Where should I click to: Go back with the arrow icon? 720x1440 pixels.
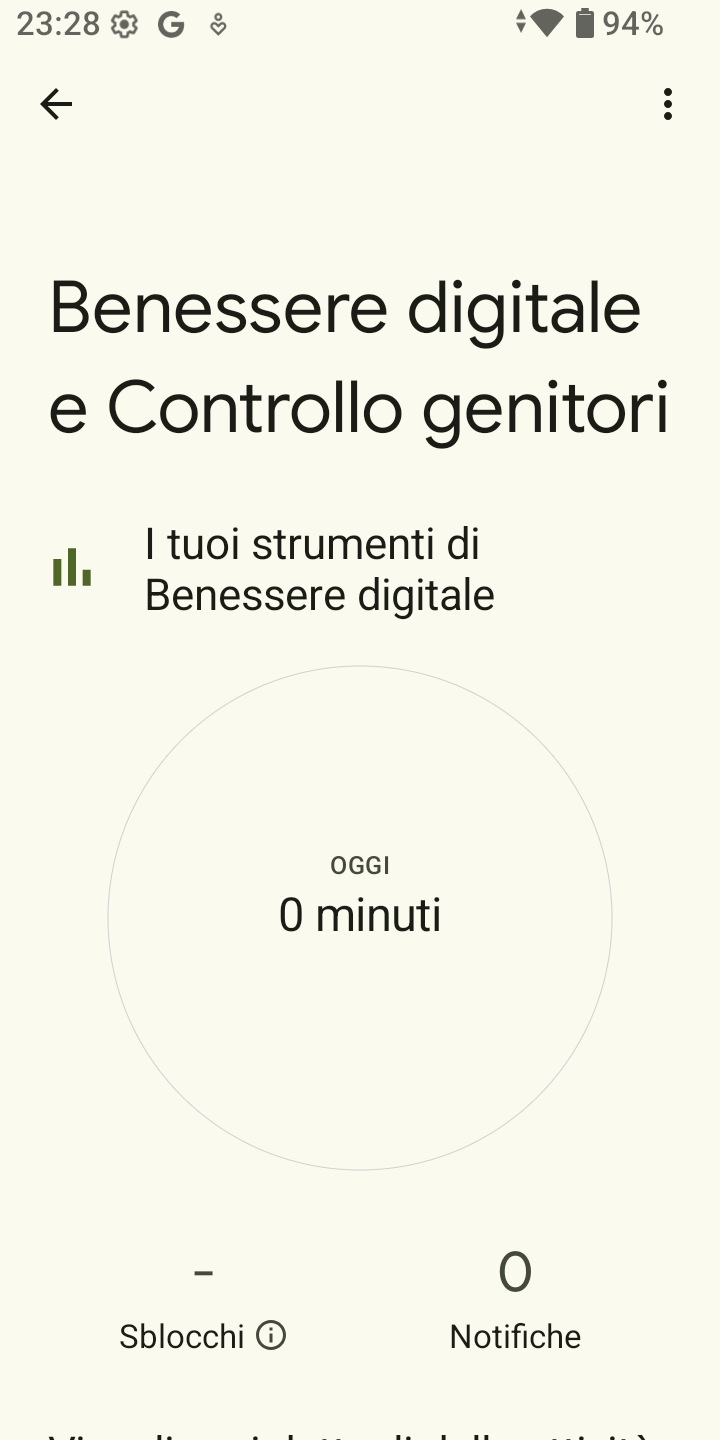coord(56,104)
